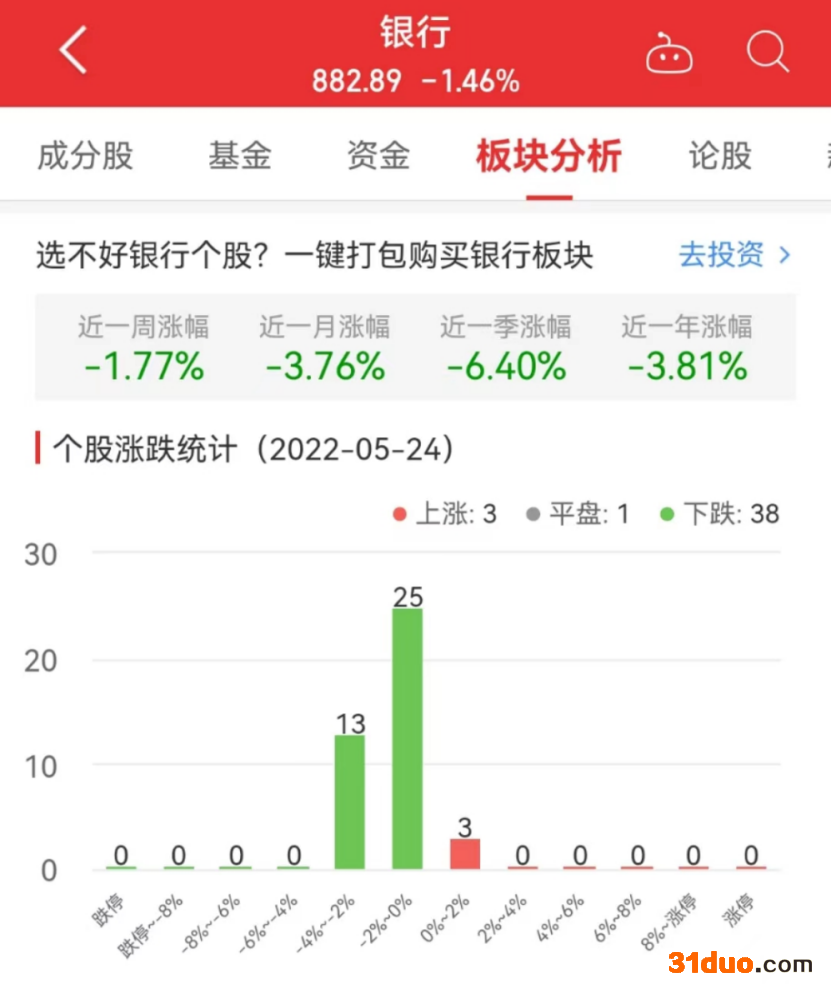Viewport: 831px width, 985px height.
Task: Tap the 去投资 link
Action: click(734, 255)
